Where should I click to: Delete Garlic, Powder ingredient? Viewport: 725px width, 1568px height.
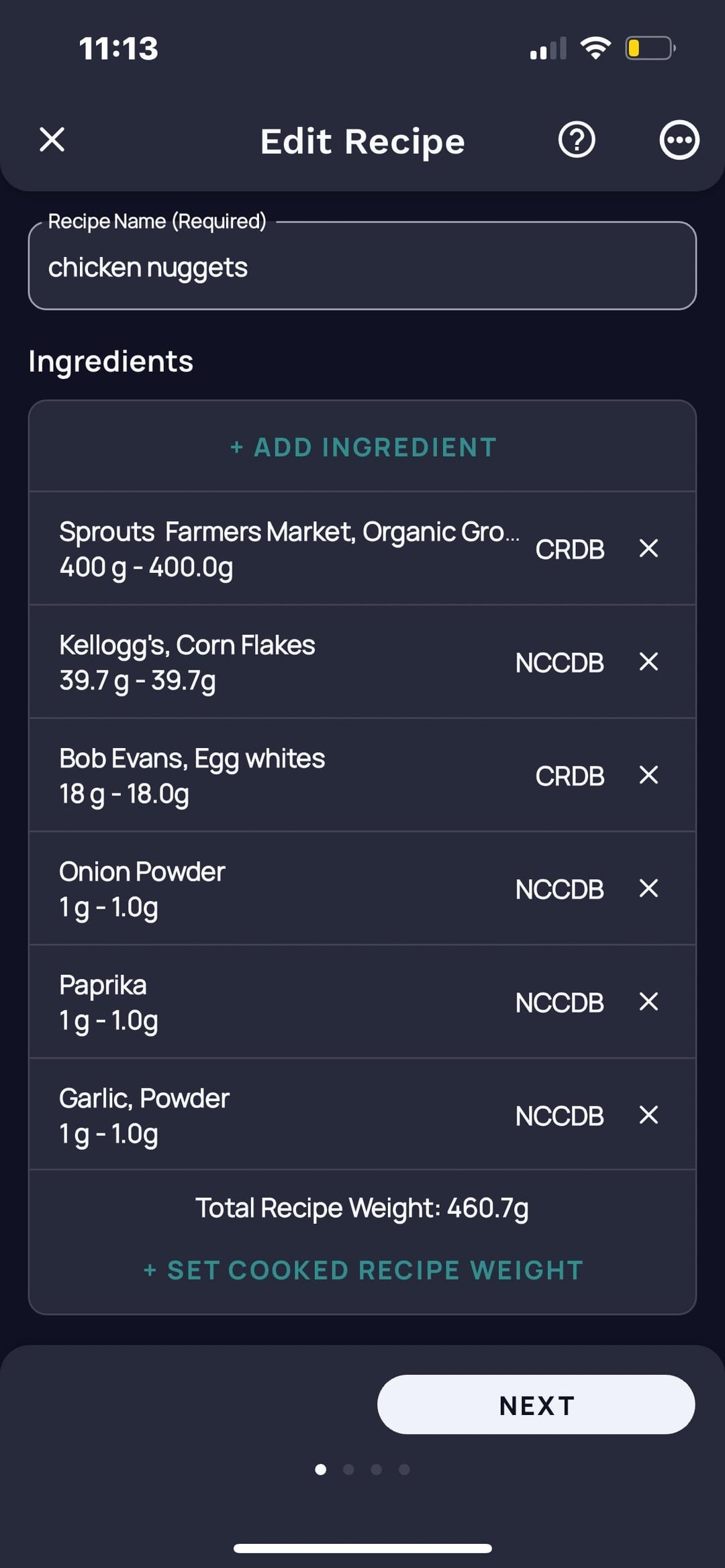click(x=648, y=1115)
